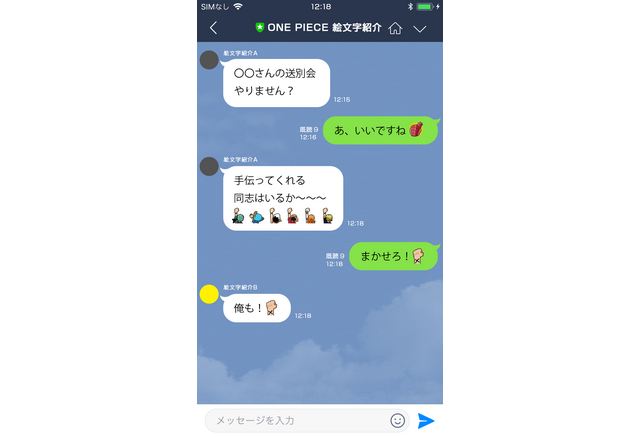Open the emoji sticker picker
640x437 pixels.
point(397,421)
